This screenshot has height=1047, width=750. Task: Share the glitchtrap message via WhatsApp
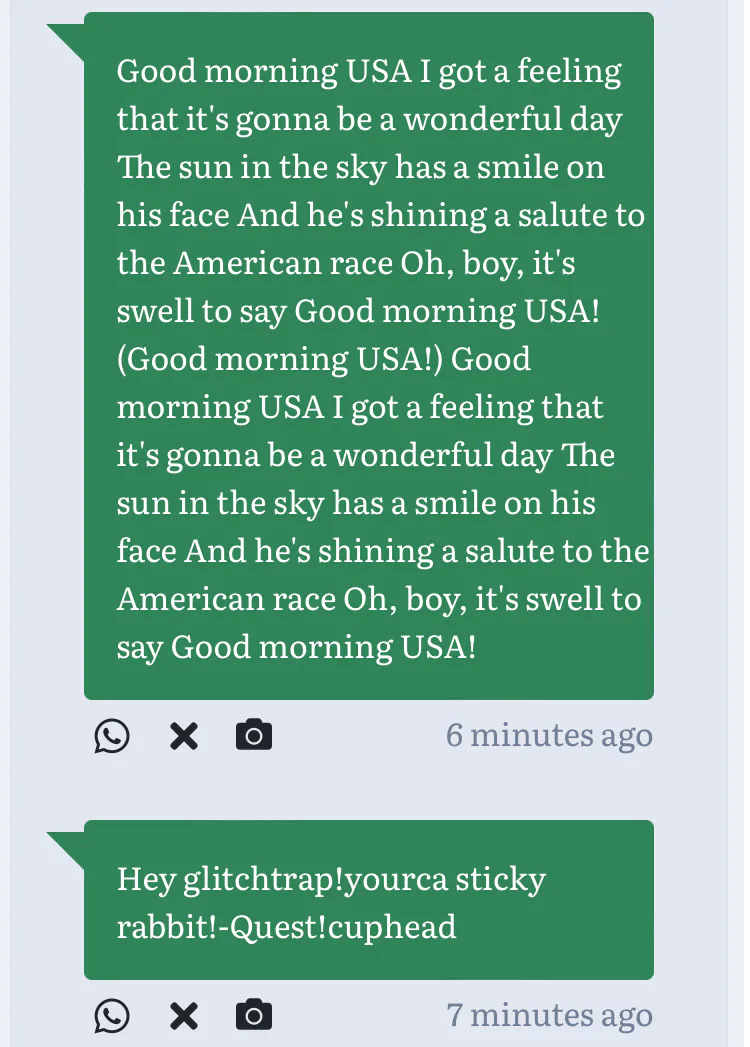[112, 1016]
